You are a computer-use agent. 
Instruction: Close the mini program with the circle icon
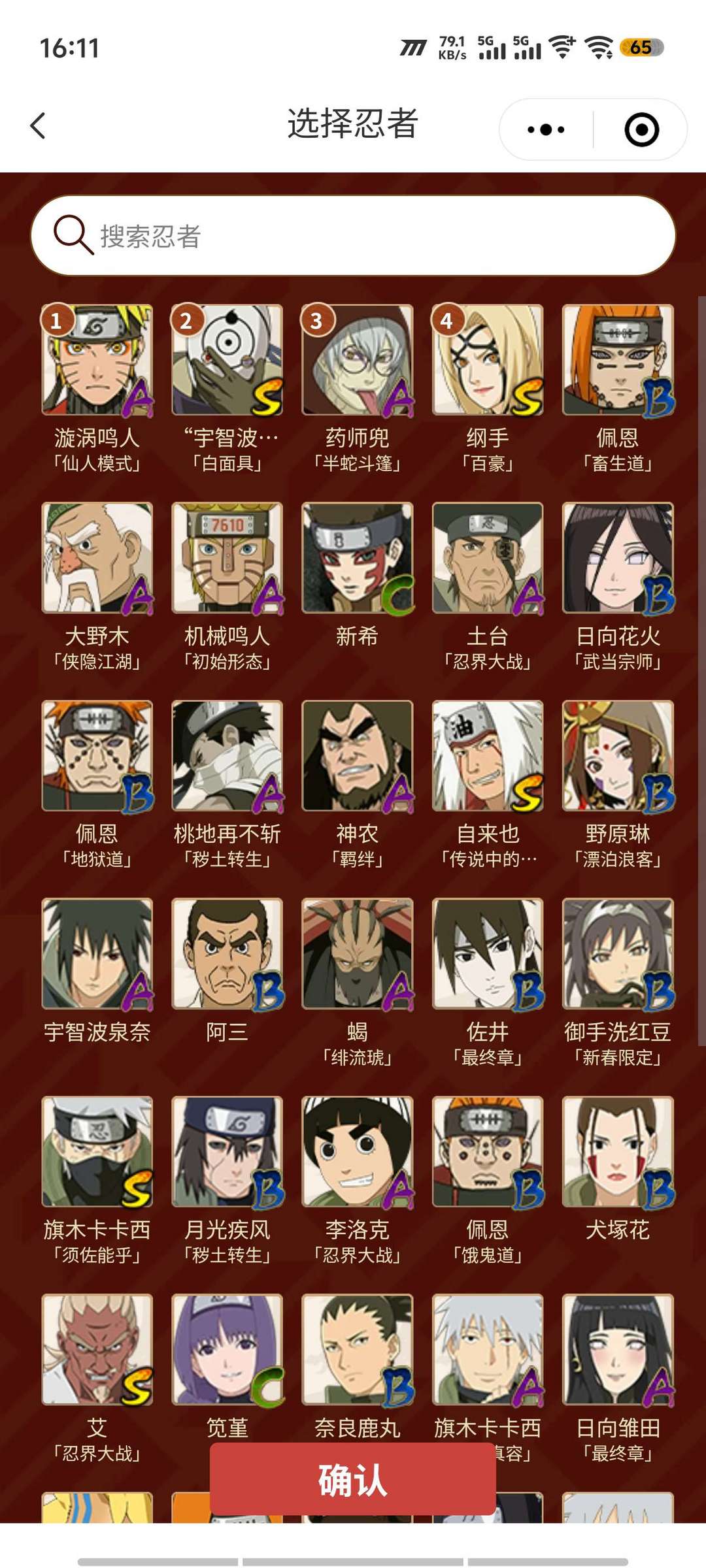click(641, 129)
